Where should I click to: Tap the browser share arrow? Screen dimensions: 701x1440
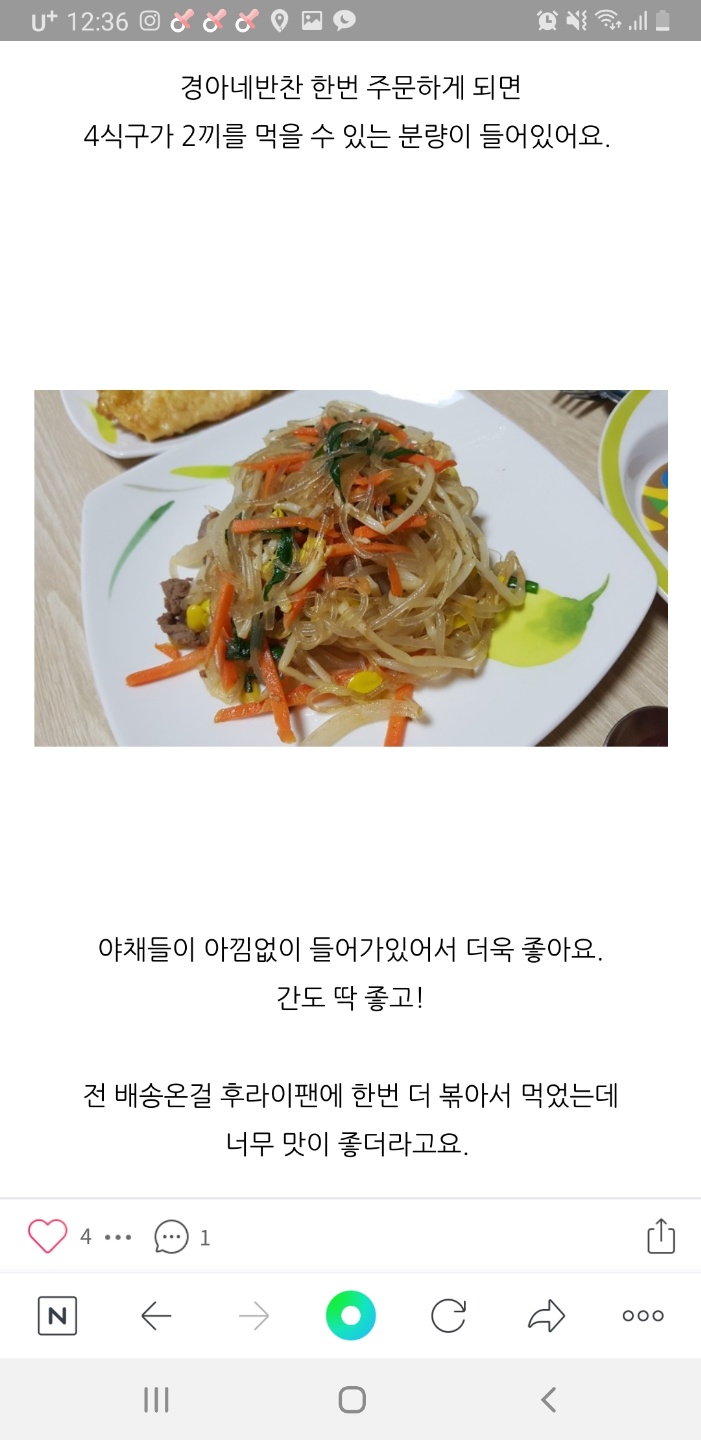[546, 1316]
